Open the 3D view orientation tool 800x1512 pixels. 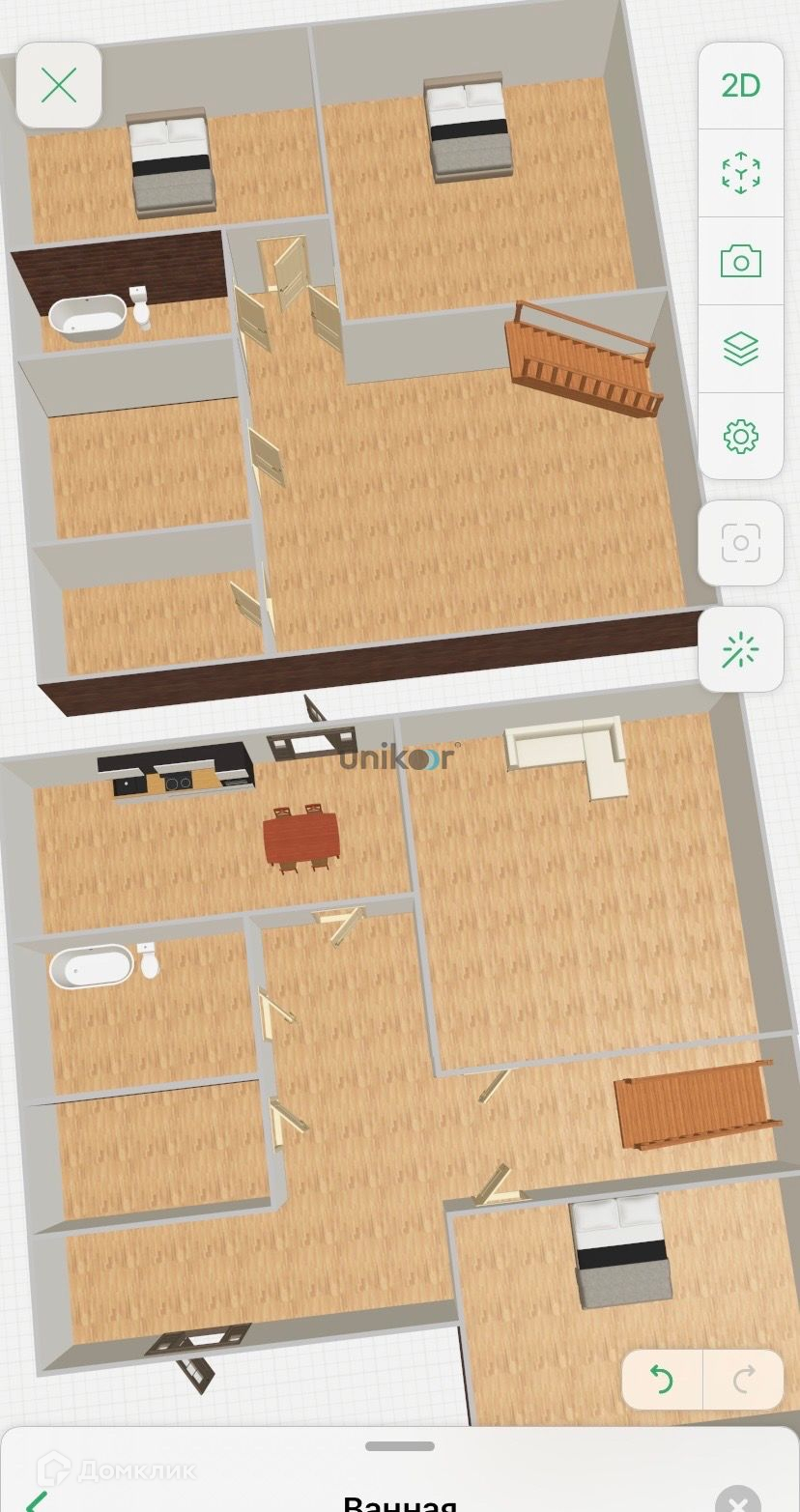[740, 173]
